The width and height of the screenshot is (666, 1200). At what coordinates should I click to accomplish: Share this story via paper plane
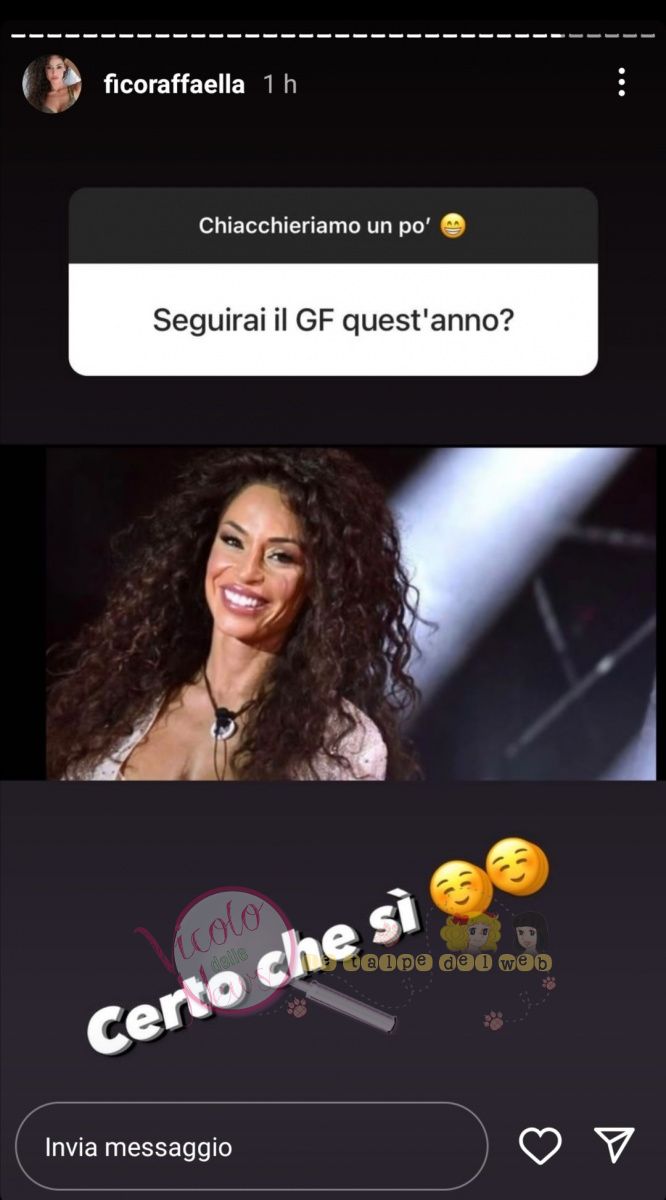pos(614,1146)
